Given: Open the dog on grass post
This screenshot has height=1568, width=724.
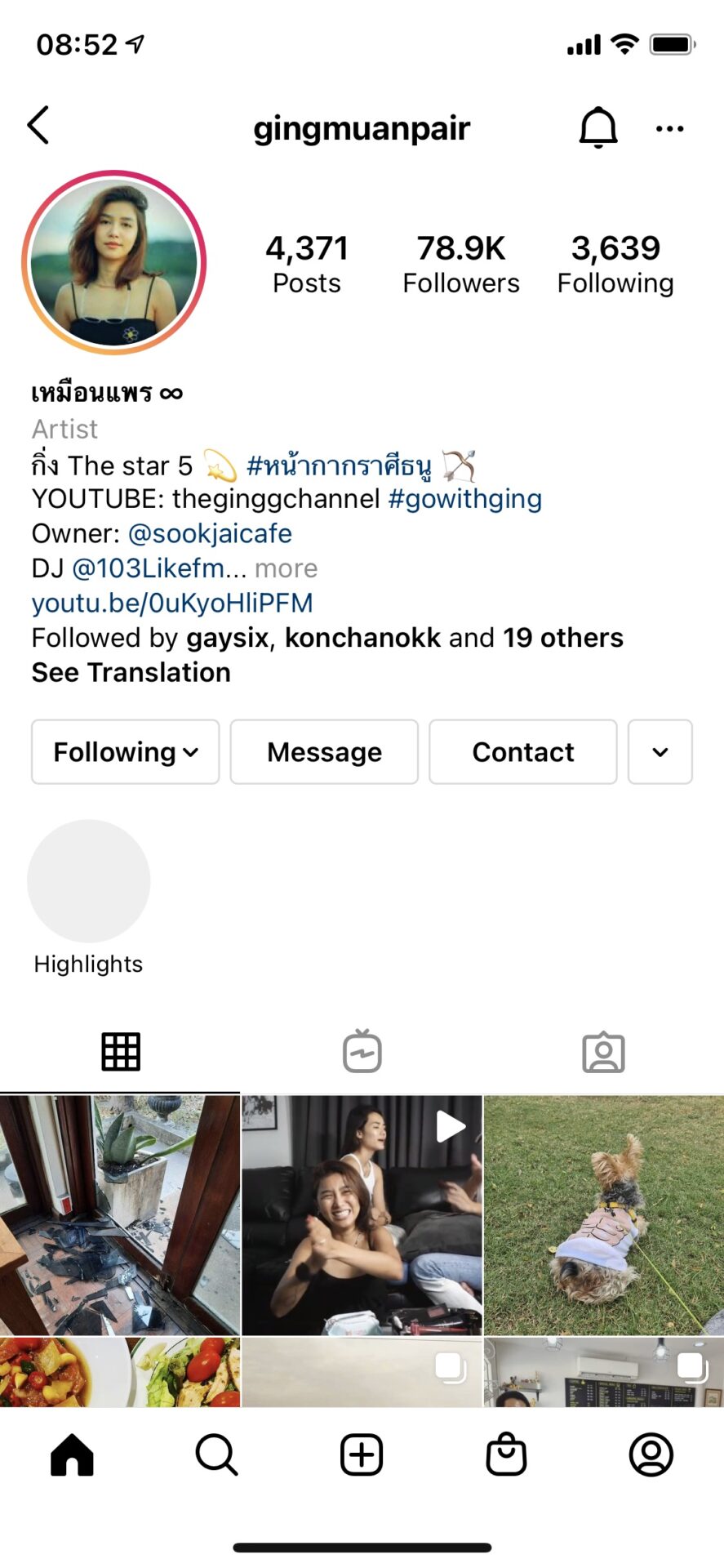Looking at the screenshot, I should click(x=604, y=1215).
